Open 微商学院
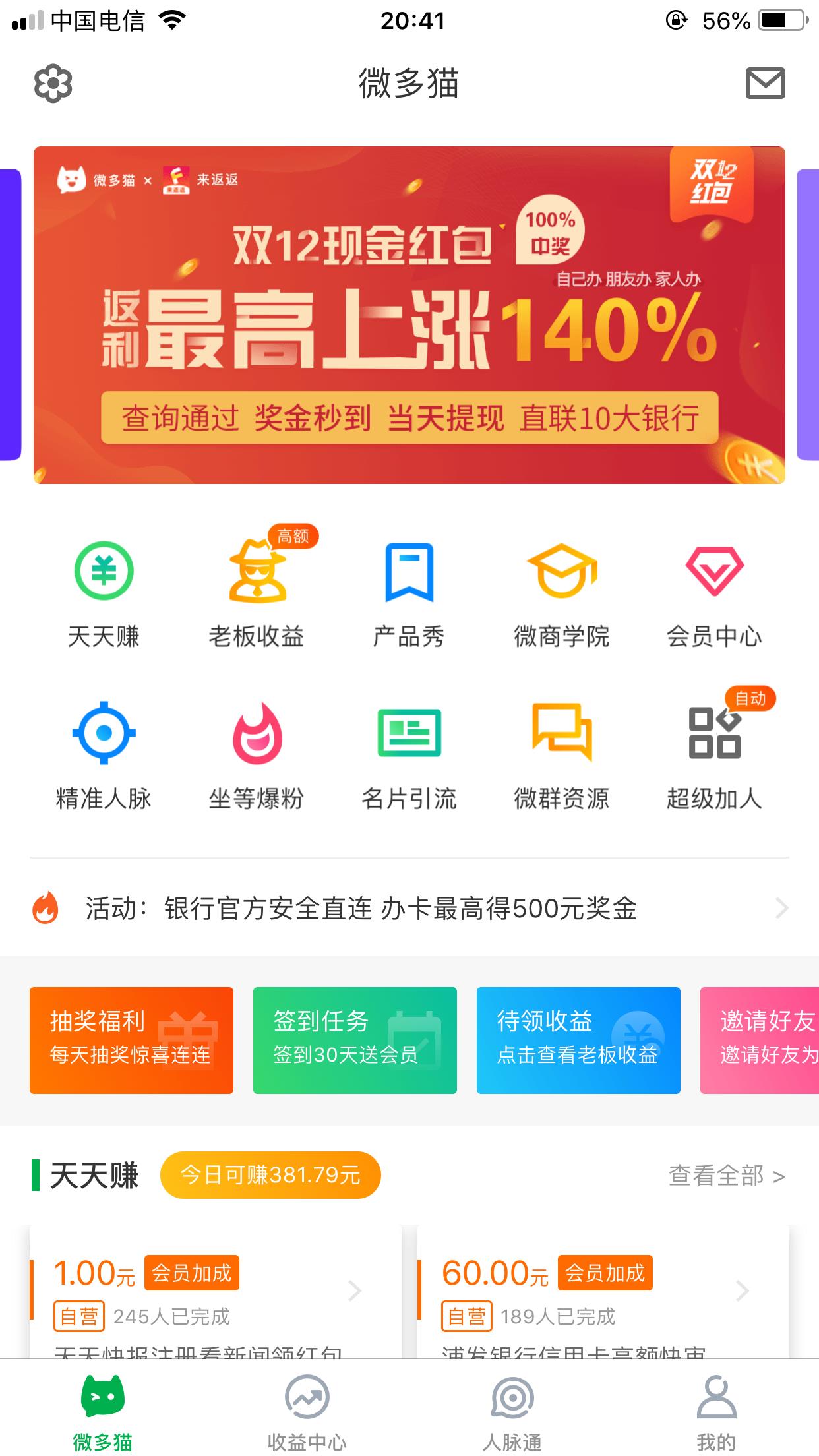 (562, 593)
